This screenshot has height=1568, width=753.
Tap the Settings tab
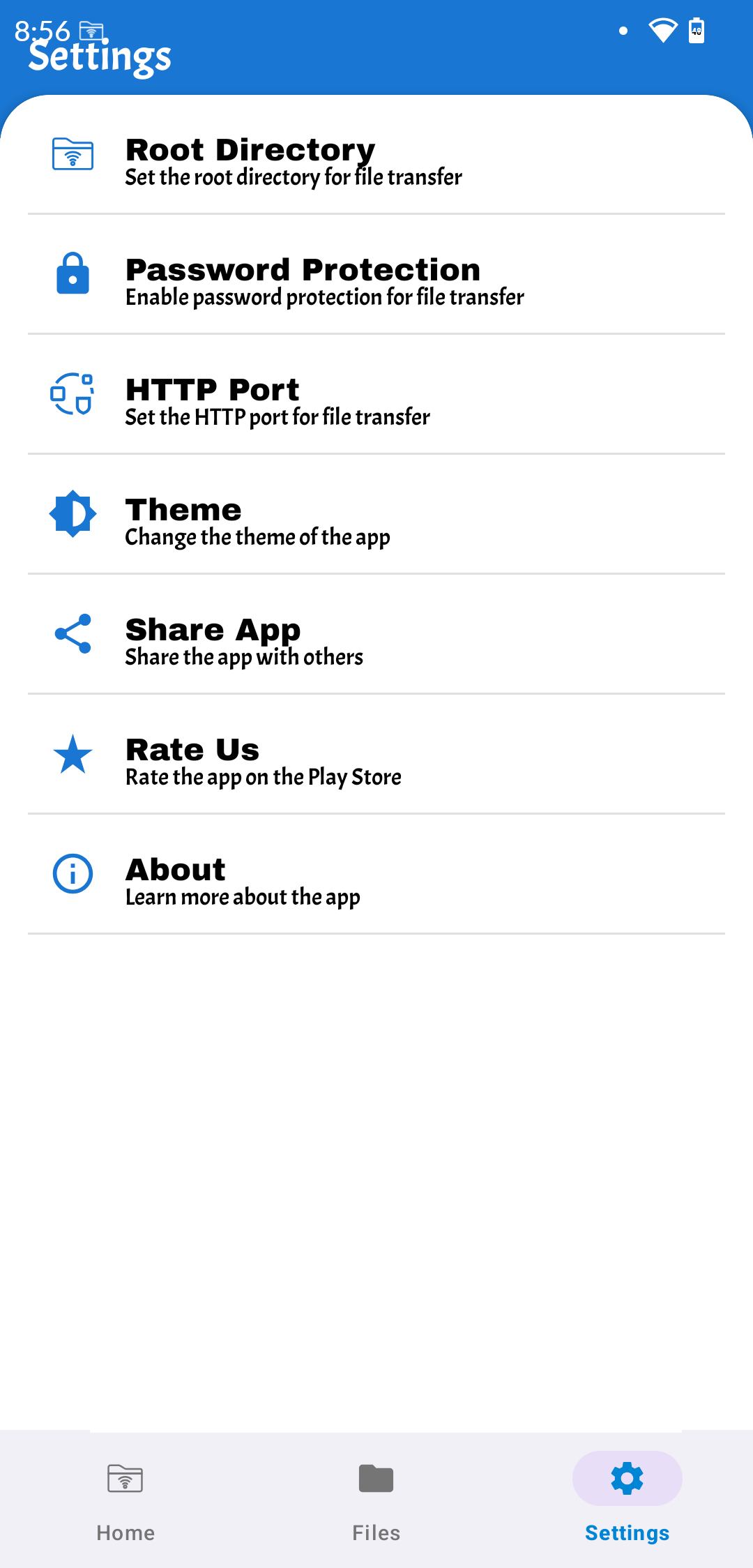click(x=627, y=1498)
